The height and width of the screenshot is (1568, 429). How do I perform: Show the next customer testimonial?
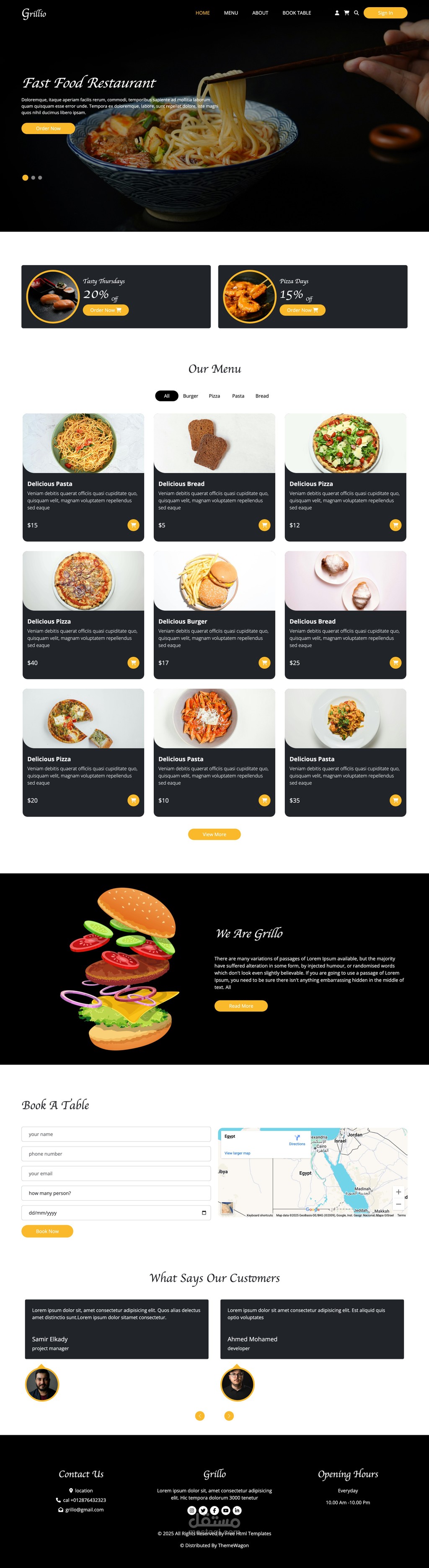229,1415
